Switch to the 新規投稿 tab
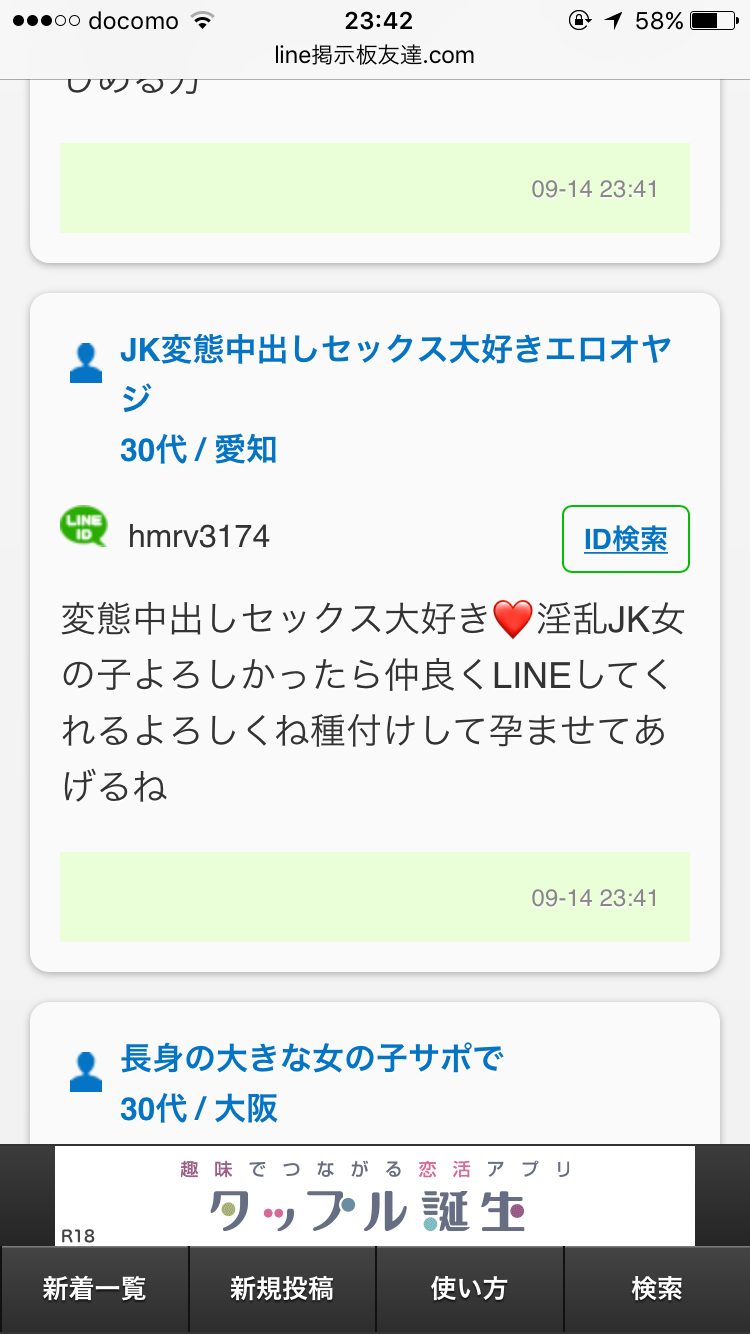Image resolution: width=750 pixels, height=1334 pixels. 282,1290
